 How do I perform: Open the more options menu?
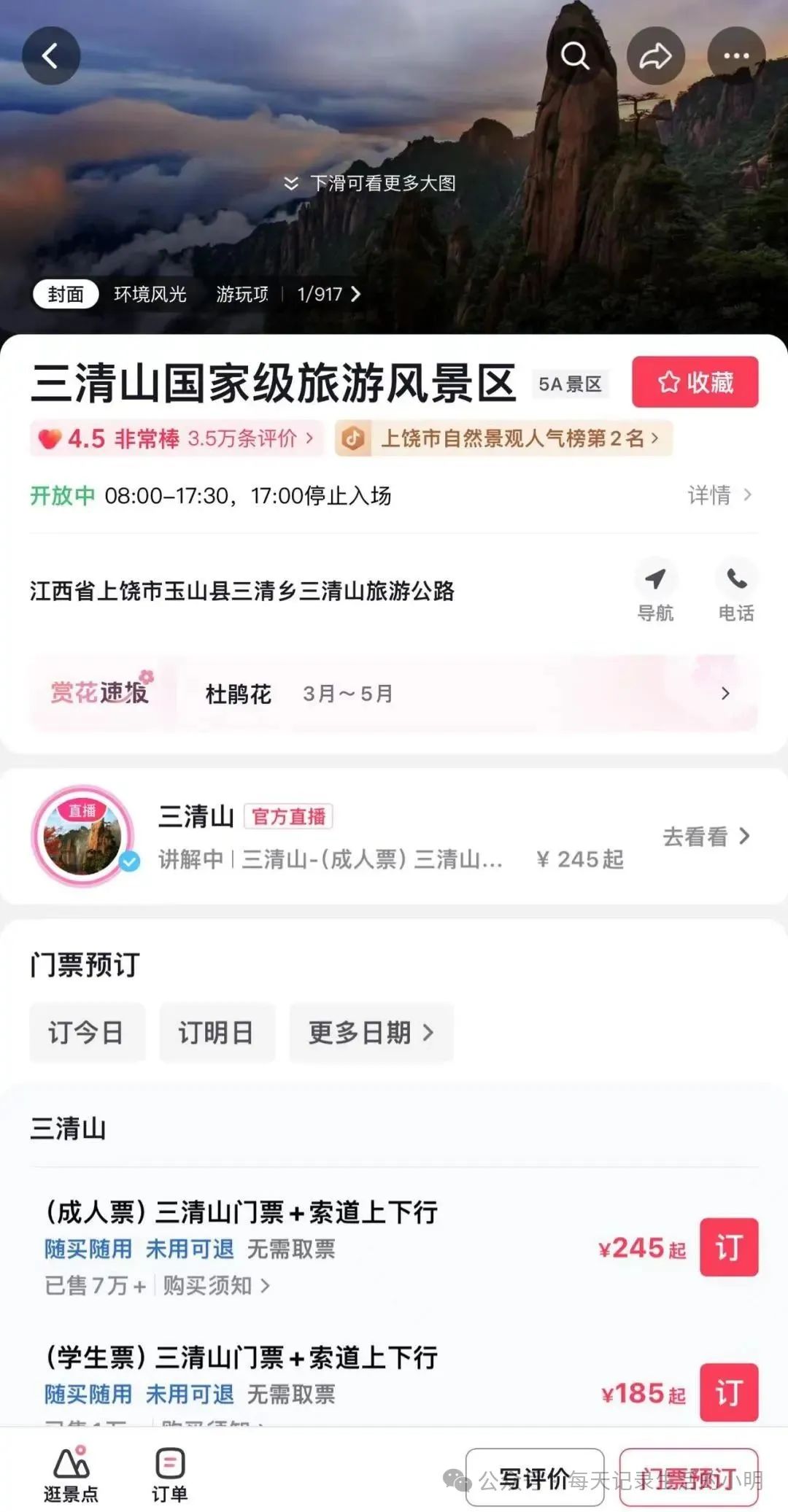pyautogui.click(x=735, y=55)
